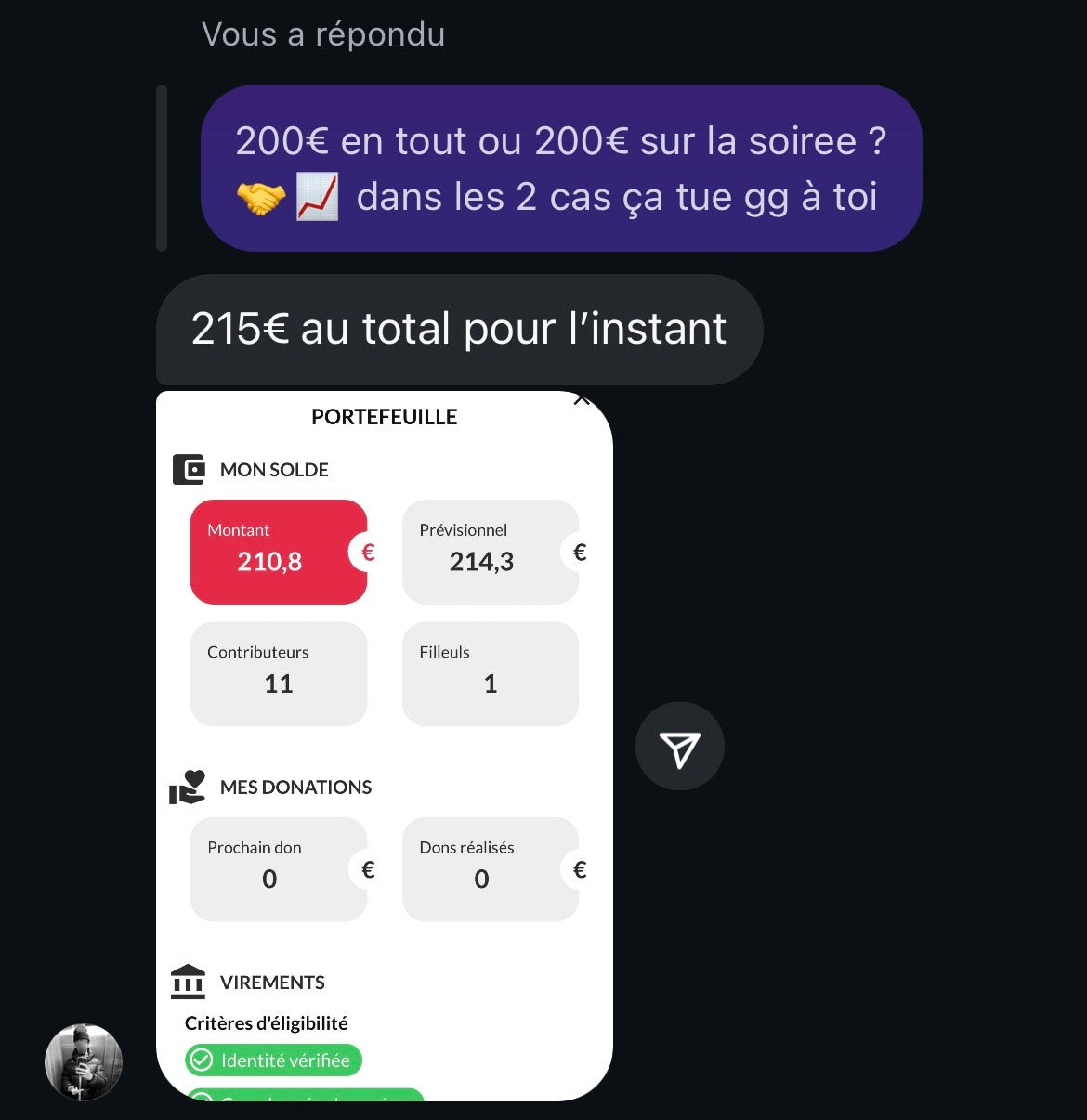Open the share message paper plane icon
Viewport: 1087px width, 1120px height.
pos(680,746)
